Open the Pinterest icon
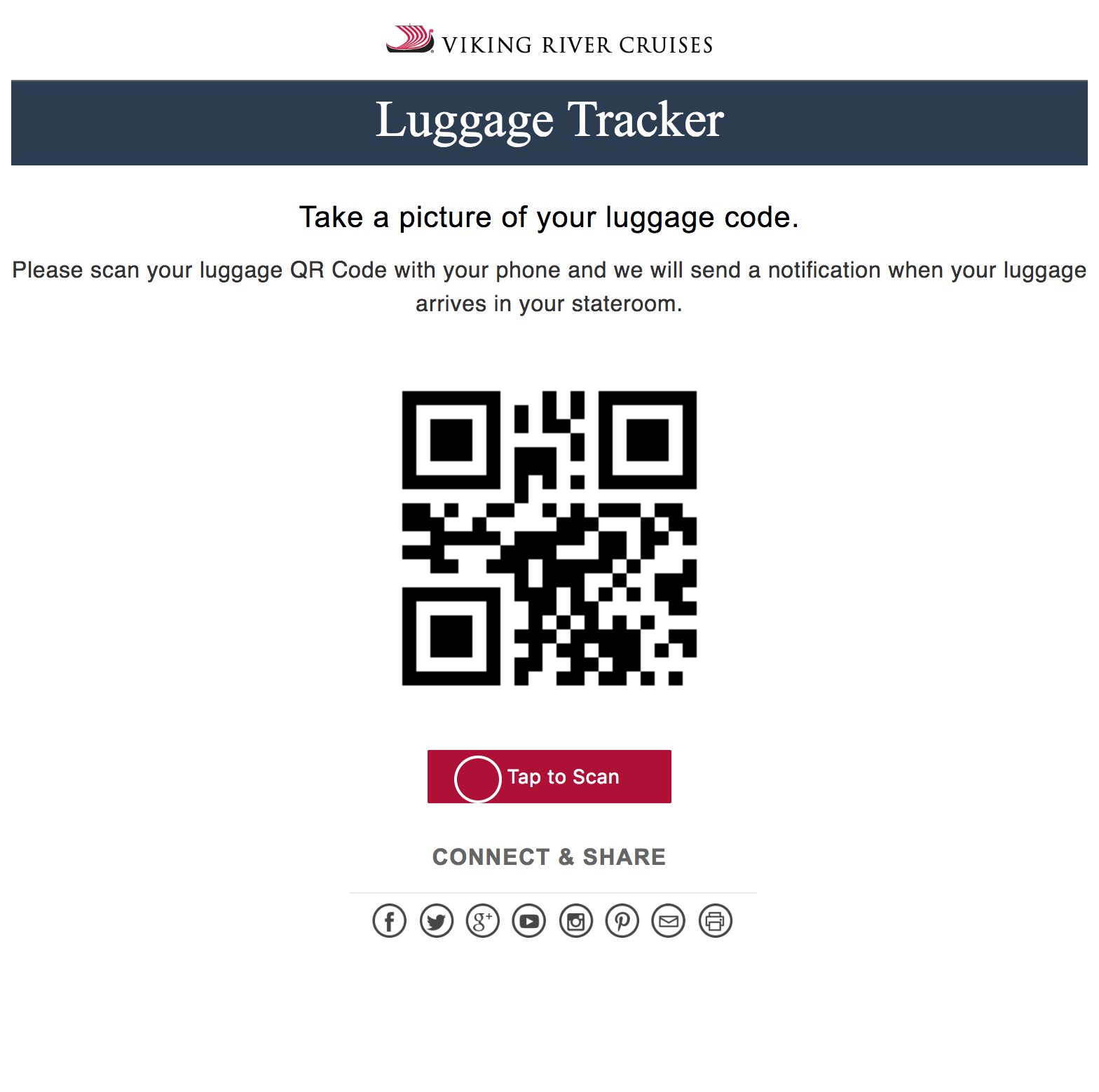 tap(622, 921)
